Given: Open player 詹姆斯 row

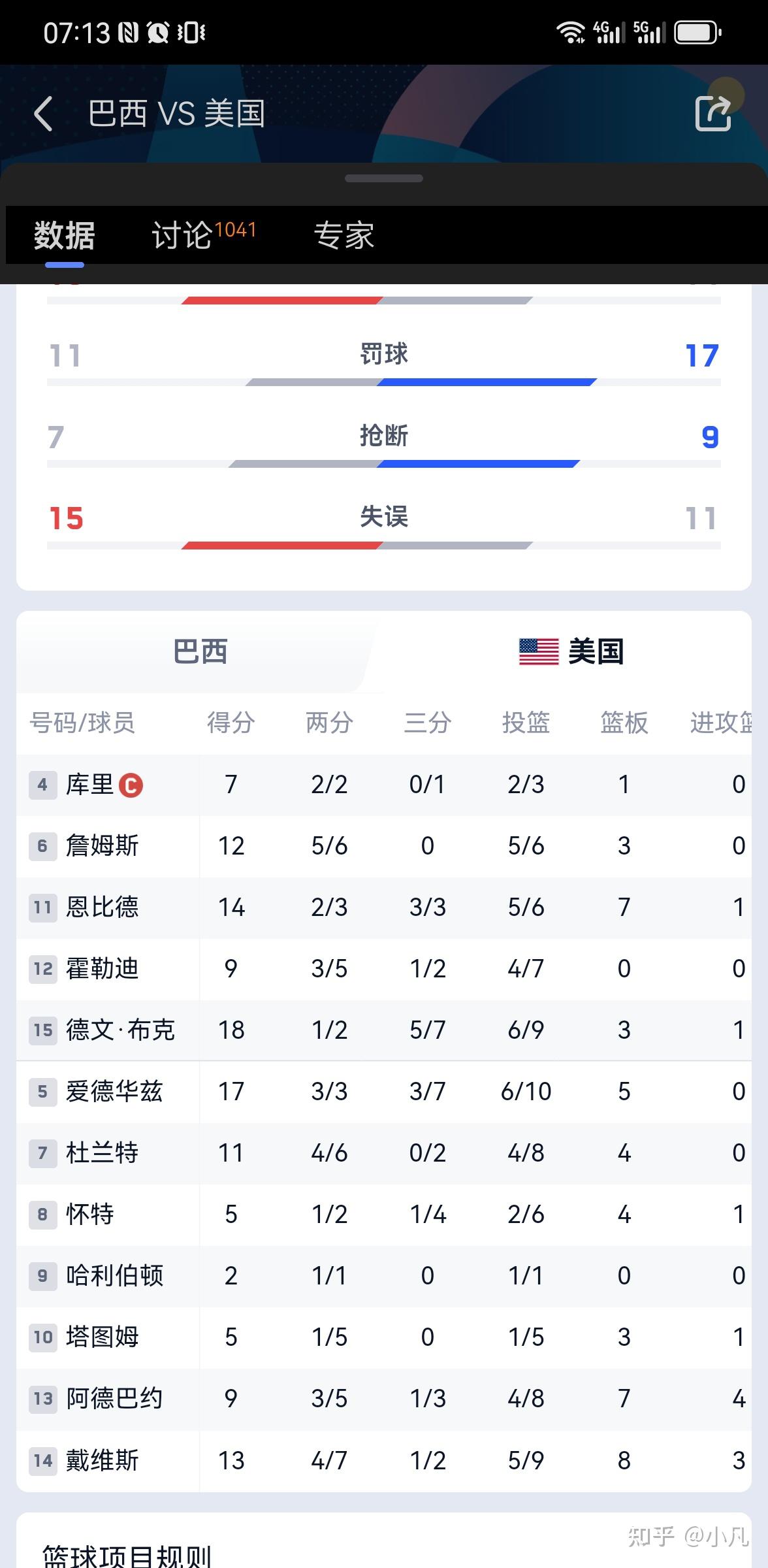Looking at the screenshot, I should coord(102,846).
